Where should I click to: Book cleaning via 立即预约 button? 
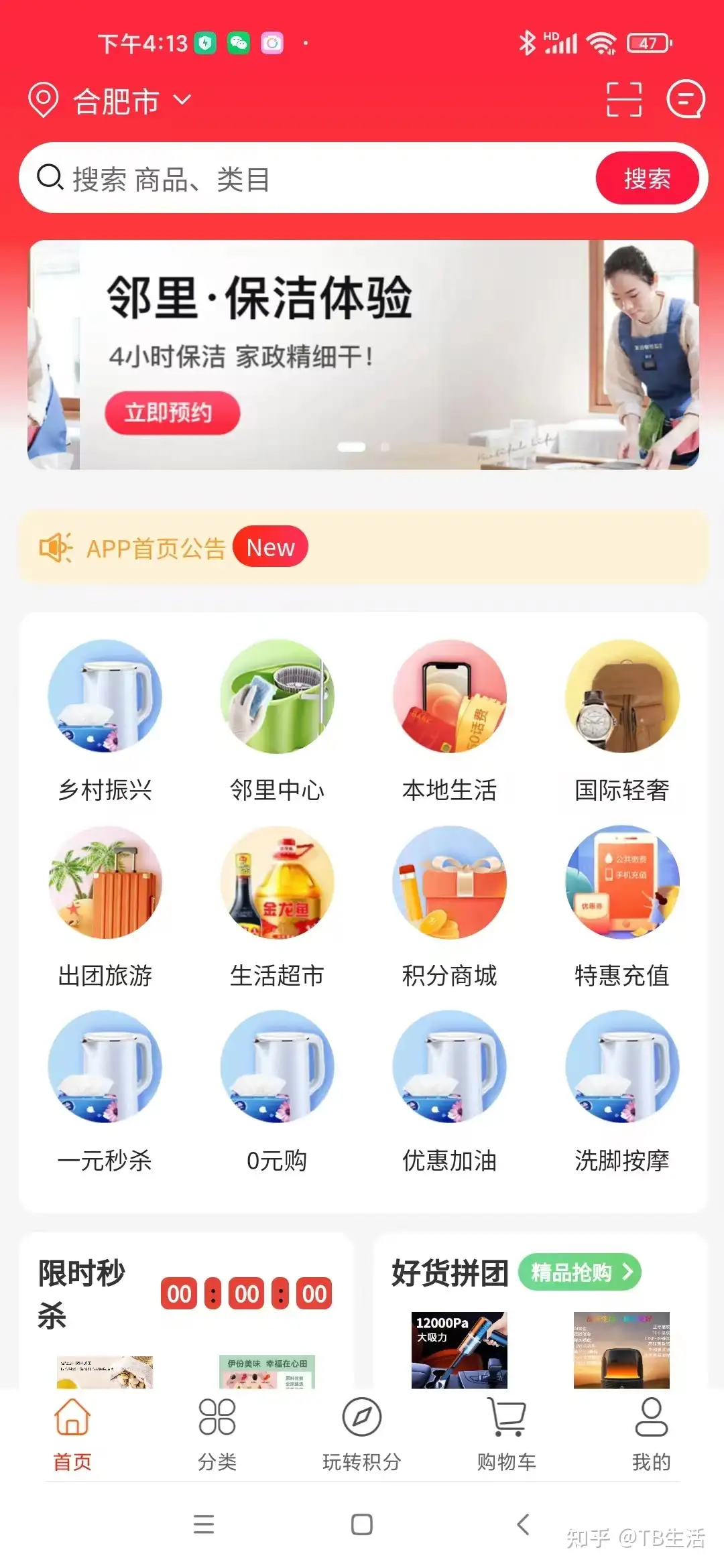tap(172, 412)
